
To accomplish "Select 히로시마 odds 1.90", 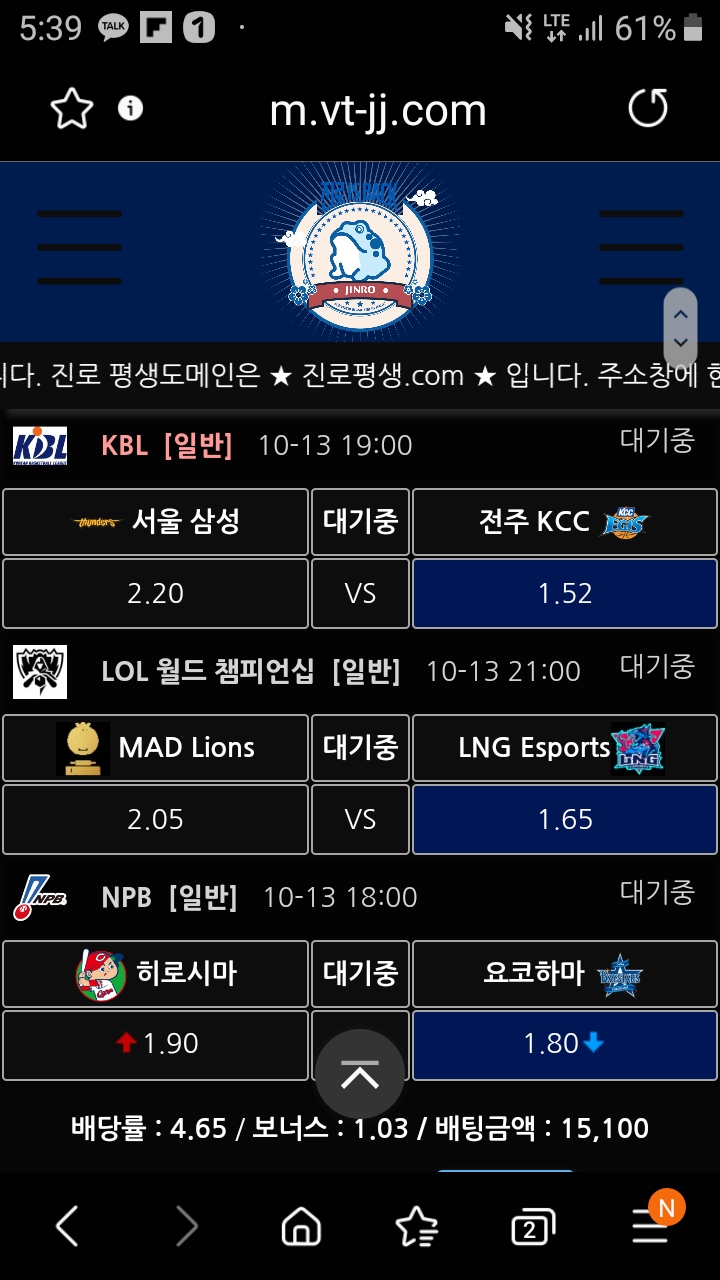I will point(155,1044).
